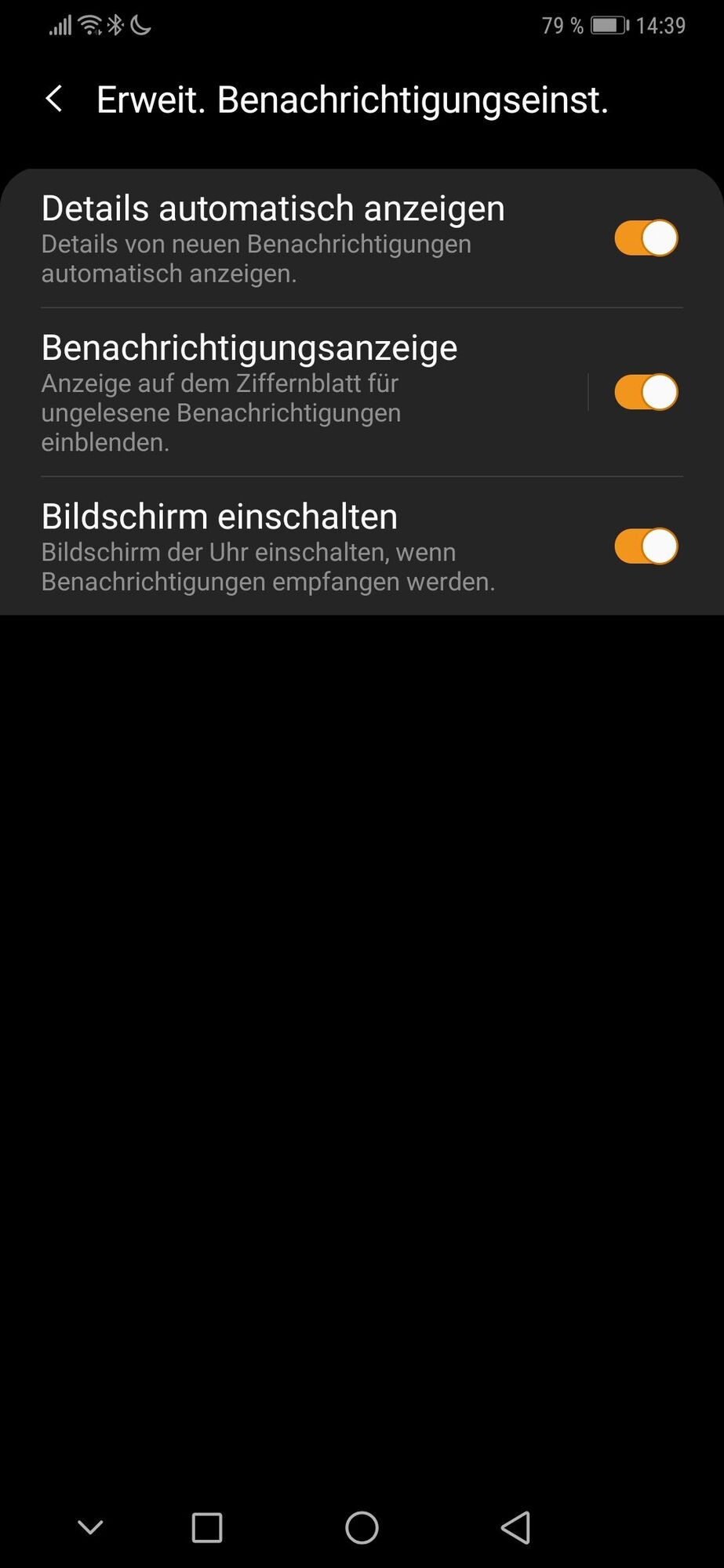Go back from advanced notification settings
Viewport: 724px width, 1568px height.
[x=54, y=100]
